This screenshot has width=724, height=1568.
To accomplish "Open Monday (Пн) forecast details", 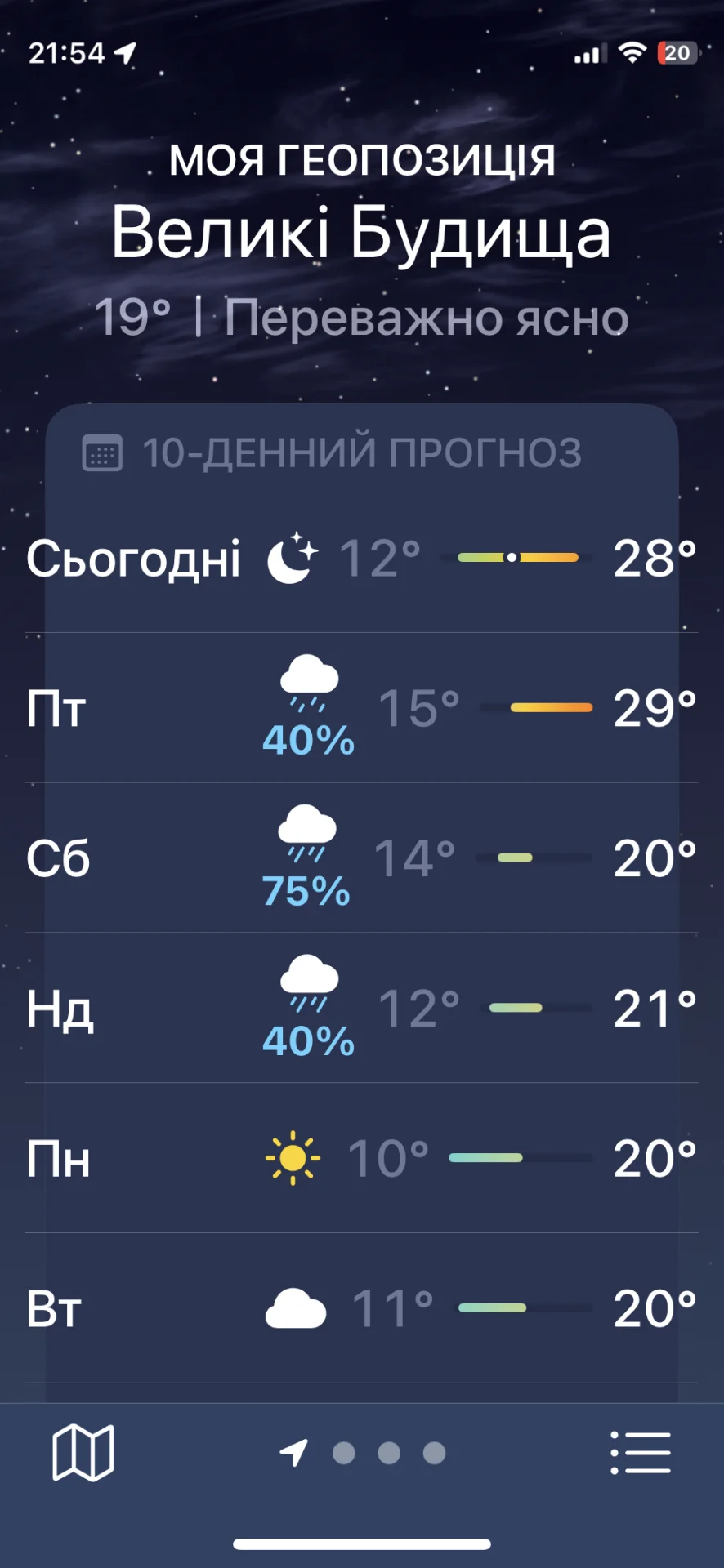I will (x=361, y=1158).
